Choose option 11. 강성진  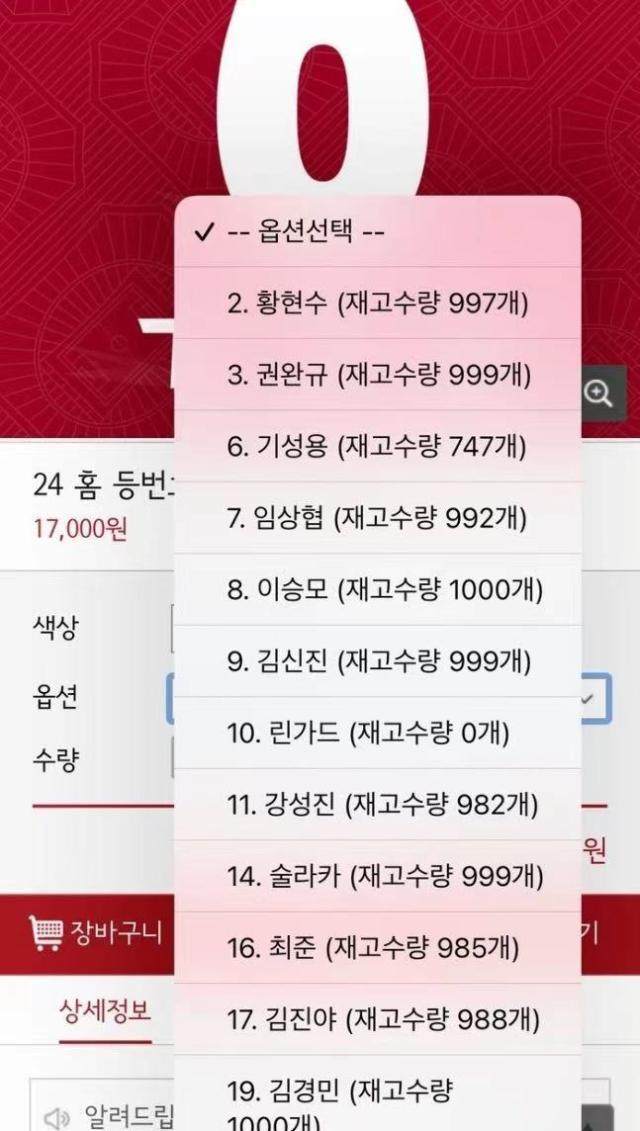[378, 804]
